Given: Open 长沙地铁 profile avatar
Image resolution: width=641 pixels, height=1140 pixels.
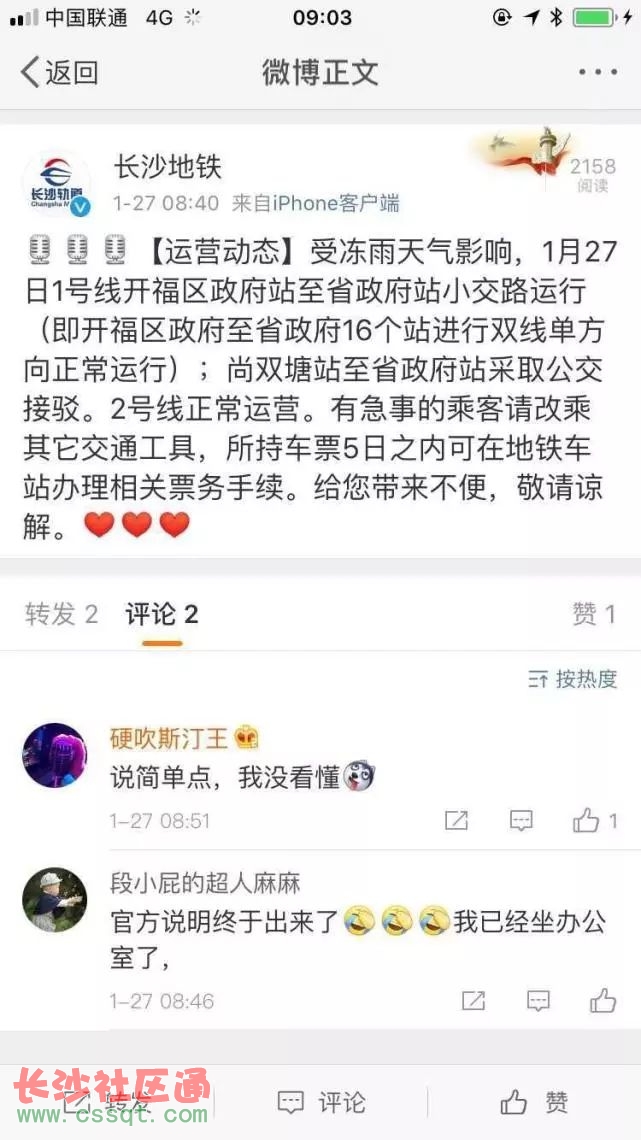Looking at the screenshot, I should (55, 184).
